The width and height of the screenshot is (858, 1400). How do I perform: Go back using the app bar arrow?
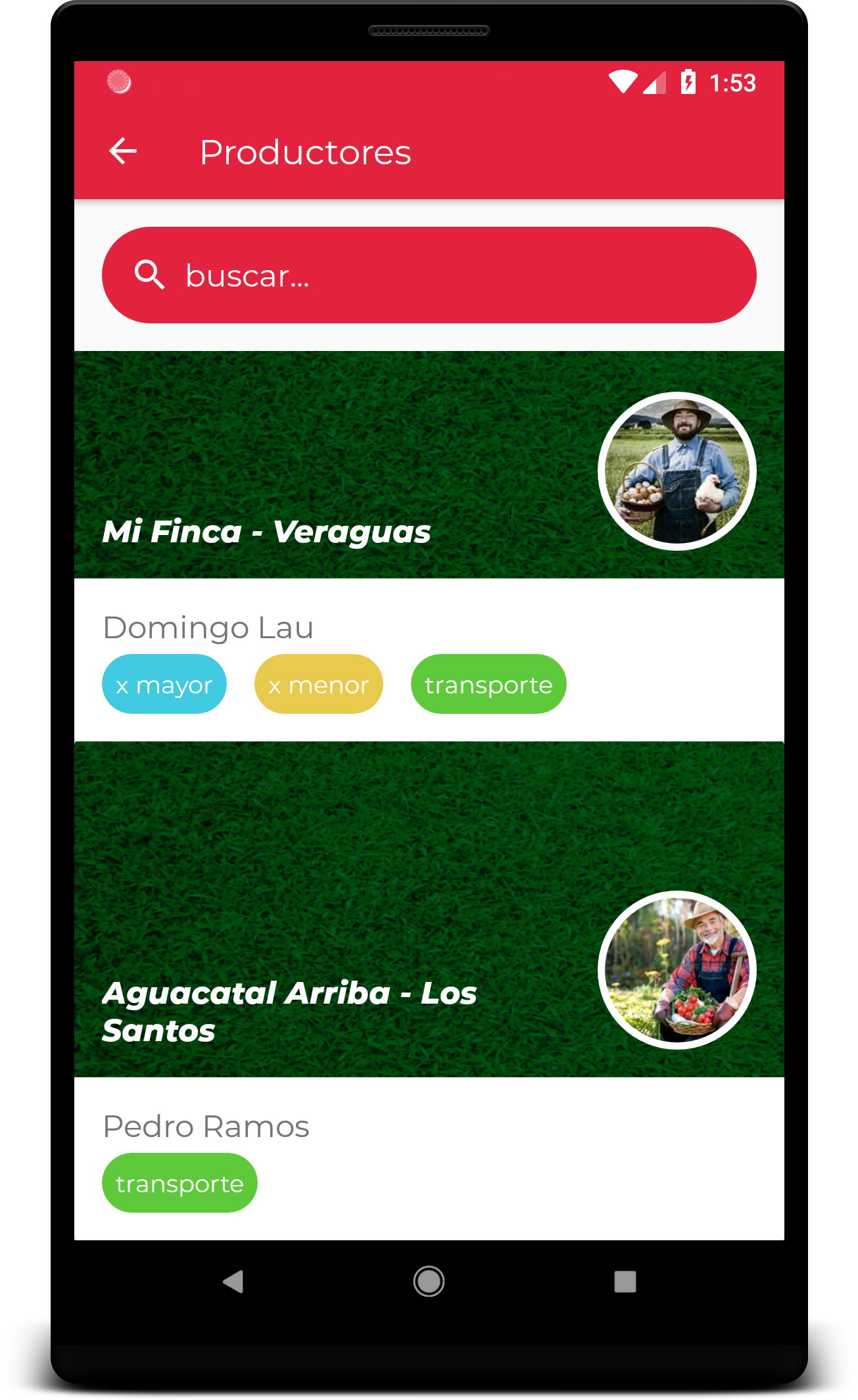123,151
